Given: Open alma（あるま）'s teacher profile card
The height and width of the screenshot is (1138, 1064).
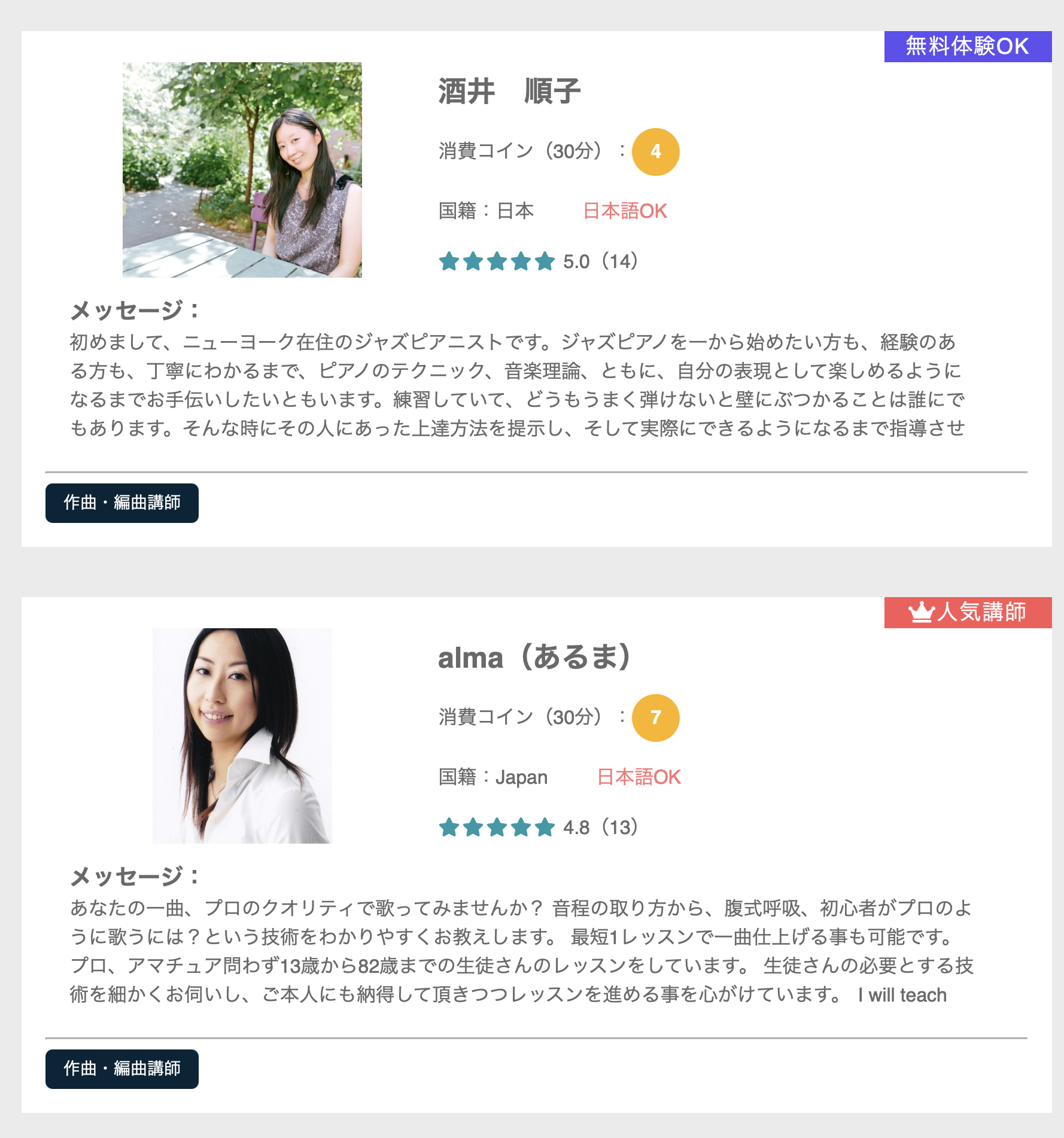Looking at the screenshot, I should (x=534, y=657).
